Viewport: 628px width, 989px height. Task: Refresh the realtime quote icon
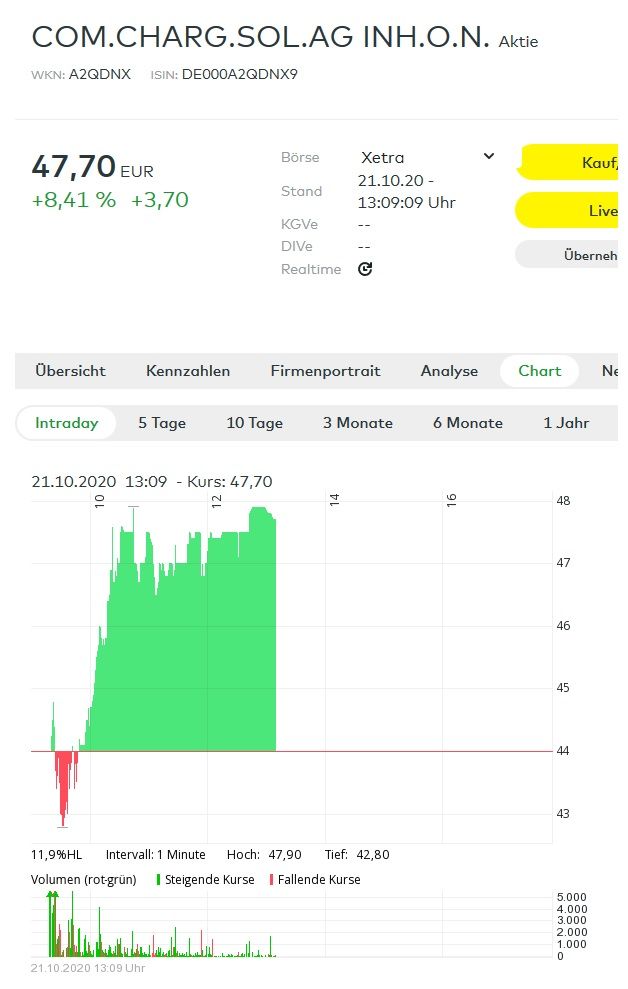click(x=365, y=269)
